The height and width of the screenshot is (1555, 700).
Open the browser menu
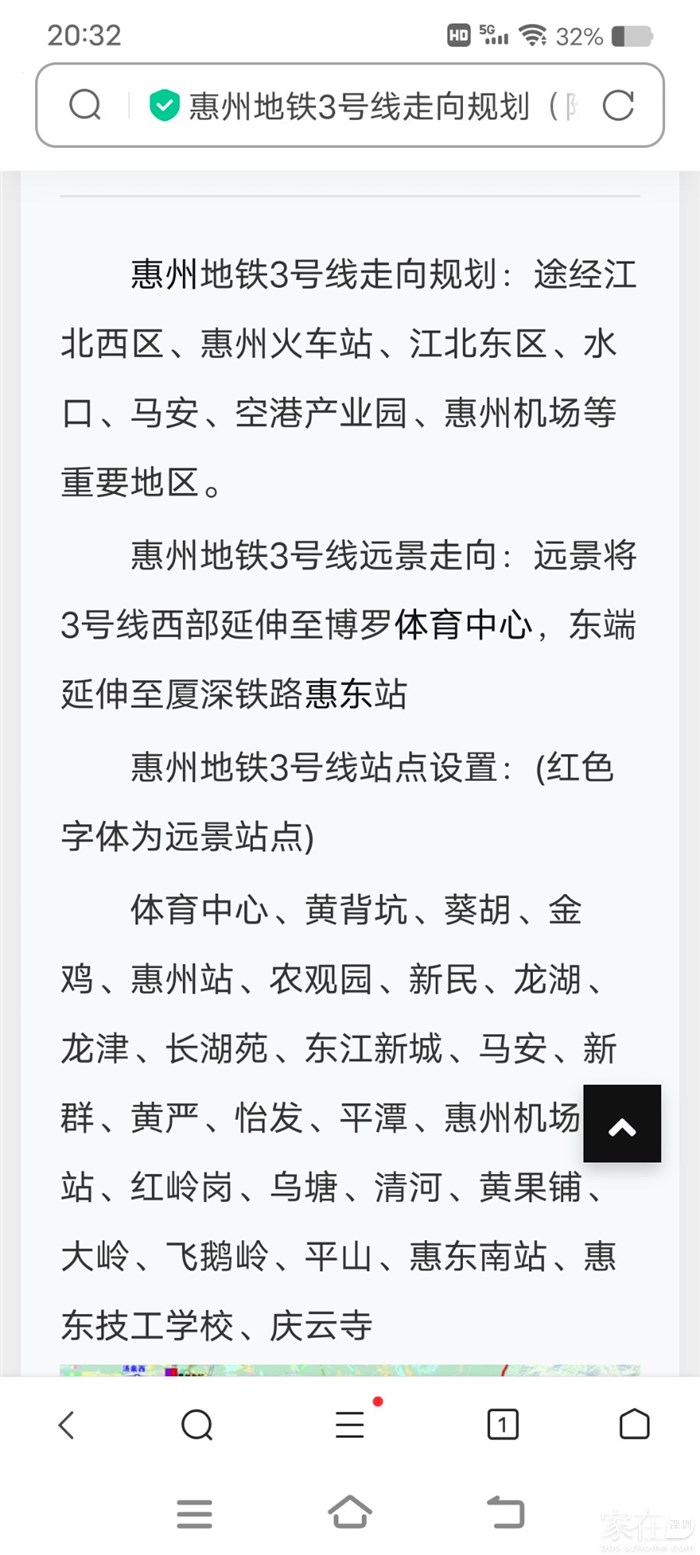pyautogui.click(x=350, y=1424)
